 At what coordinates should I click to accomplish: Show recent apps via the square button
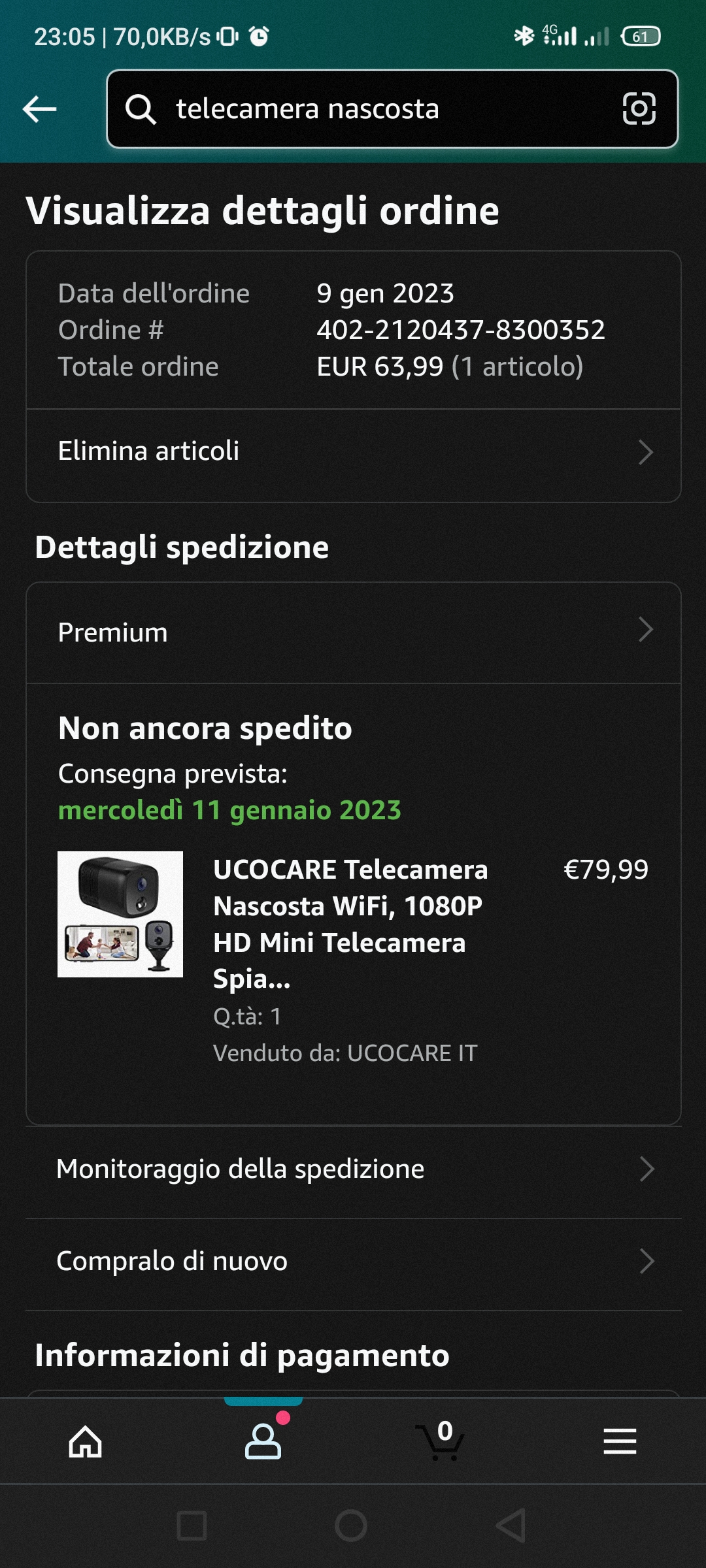[x=192, y=1526]
